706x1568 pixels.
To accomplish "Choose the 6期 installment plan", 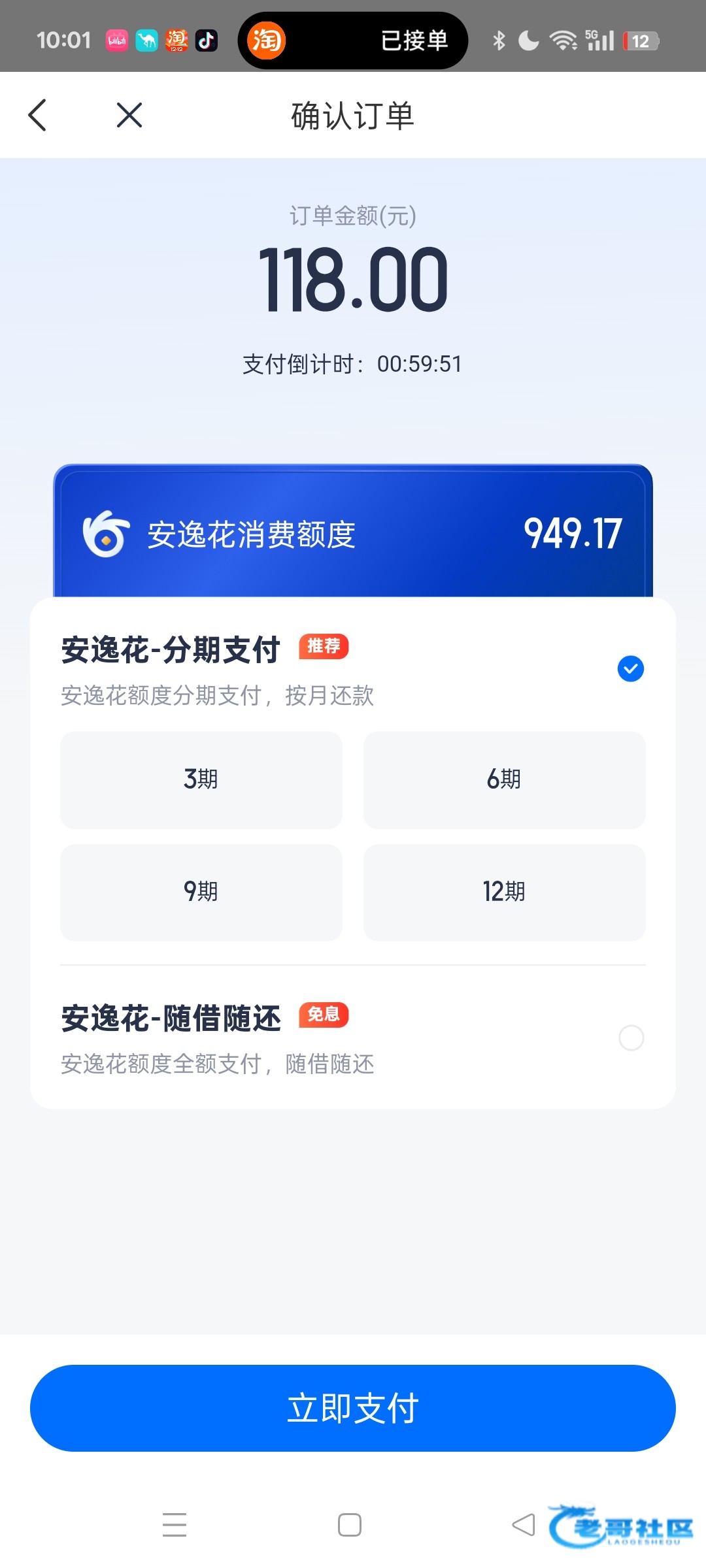I will [x=504, y=779].
